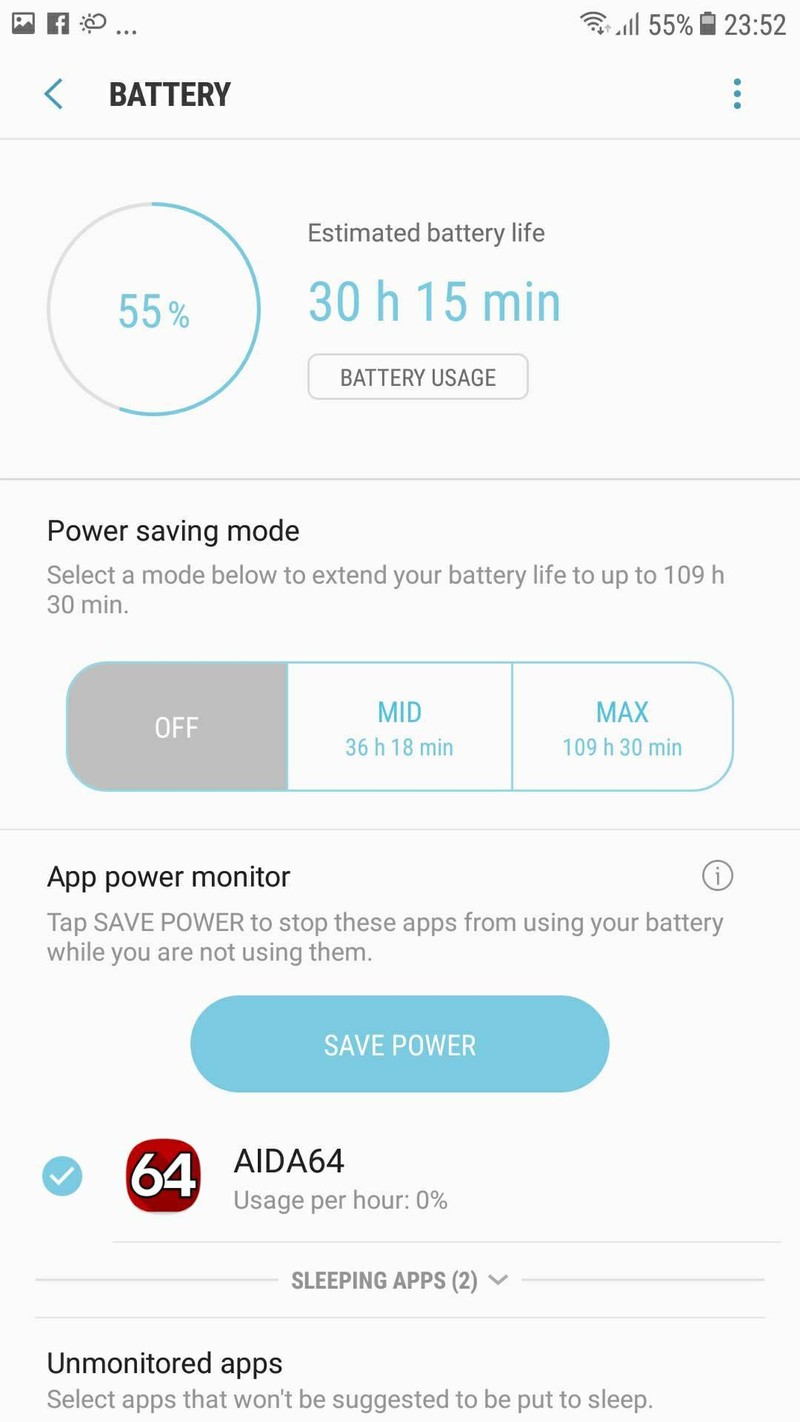Select the MID power saving mode
The height and width of the screenshot is (1422, 800).
(x=399, y=727)
